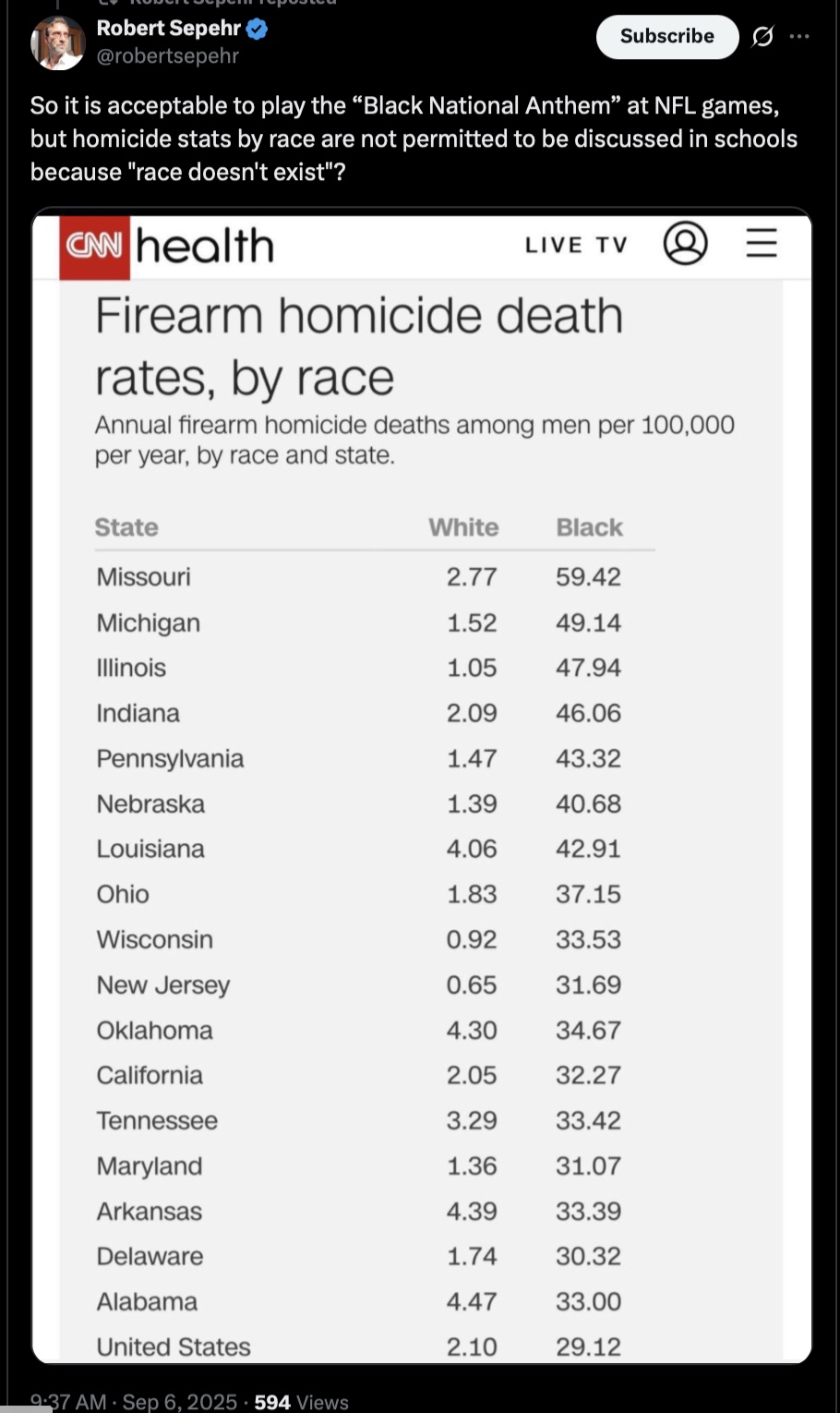Subscribe to Robert Sepehr
The height and width of the screenshot is (1413, 840).
[x=667, y=36]
